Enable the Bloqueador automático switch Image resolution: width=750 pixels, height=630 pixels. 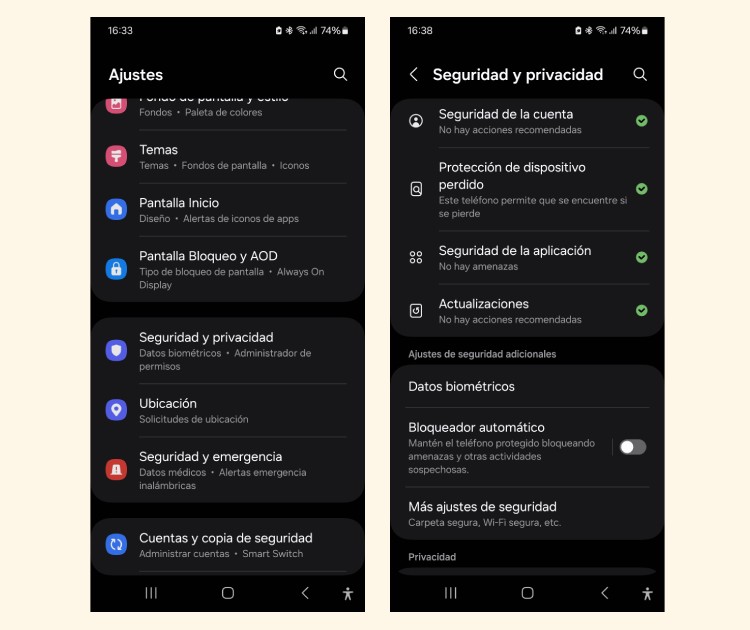632,447
